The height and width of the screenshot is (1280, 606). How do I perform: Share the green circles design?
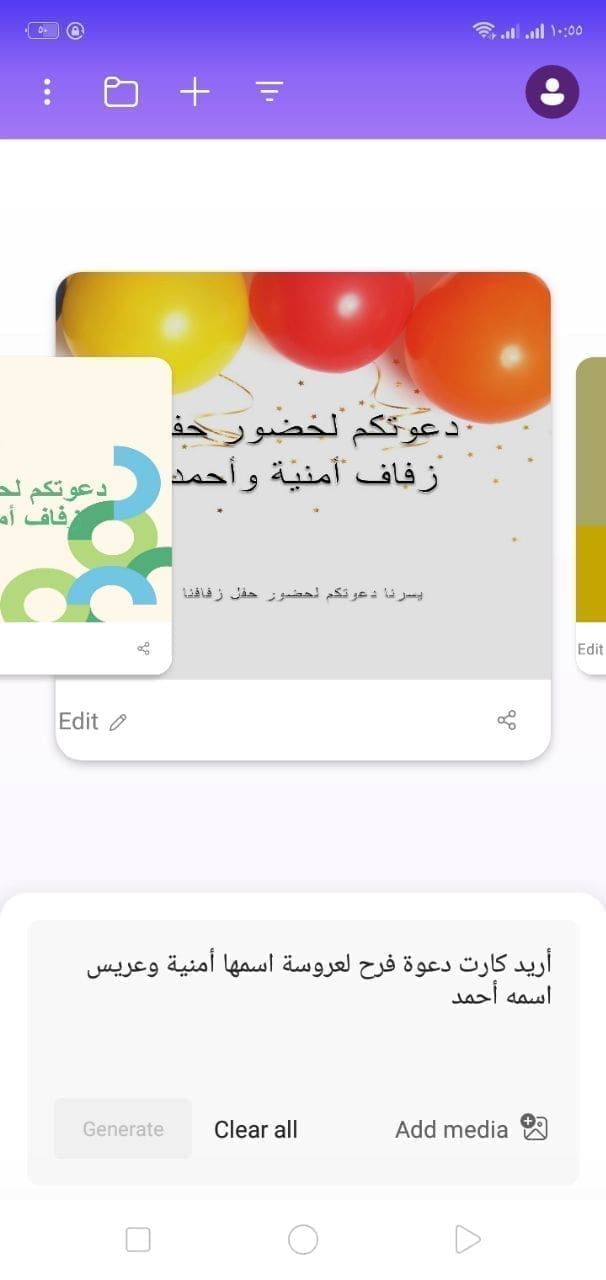pos(144,648)
